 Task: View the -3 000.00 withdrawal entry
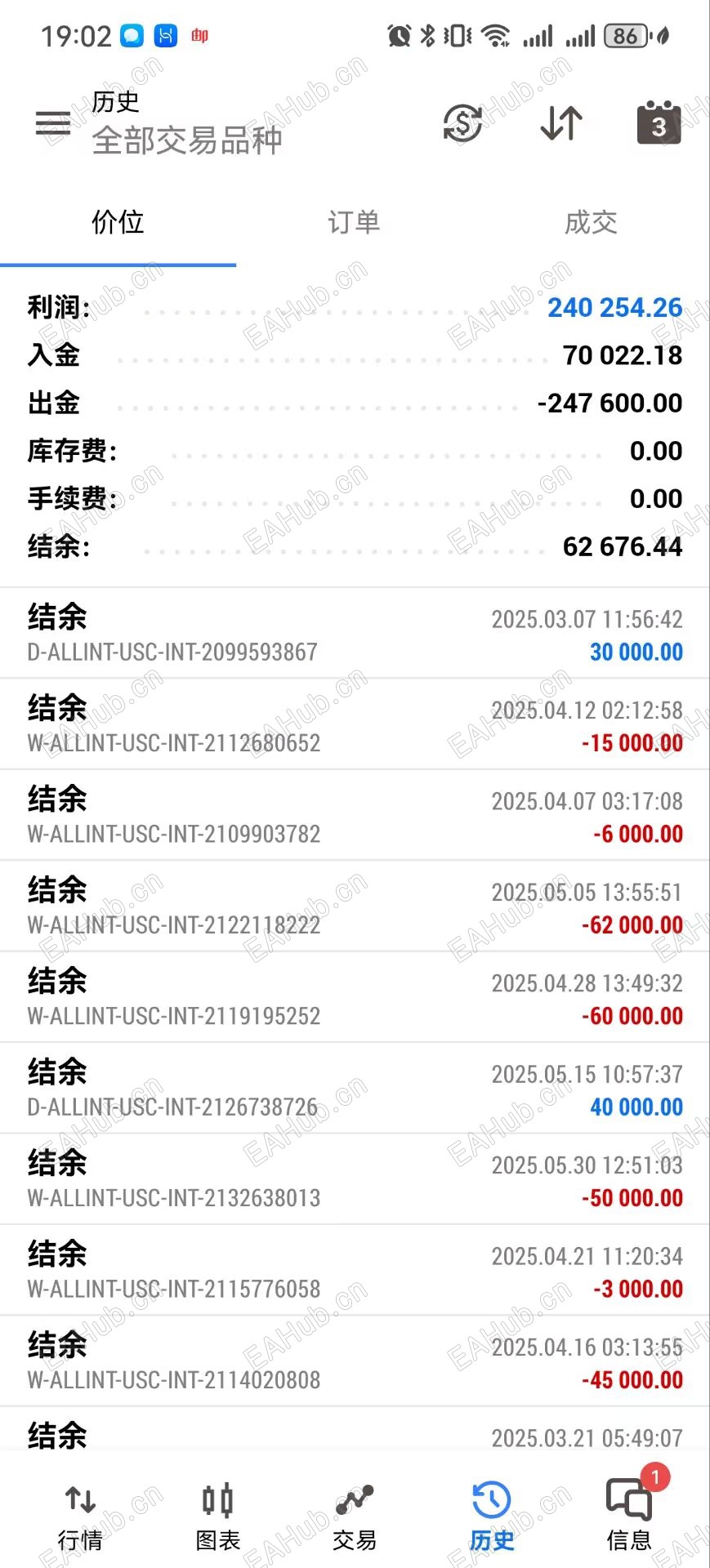point(355,1271)
